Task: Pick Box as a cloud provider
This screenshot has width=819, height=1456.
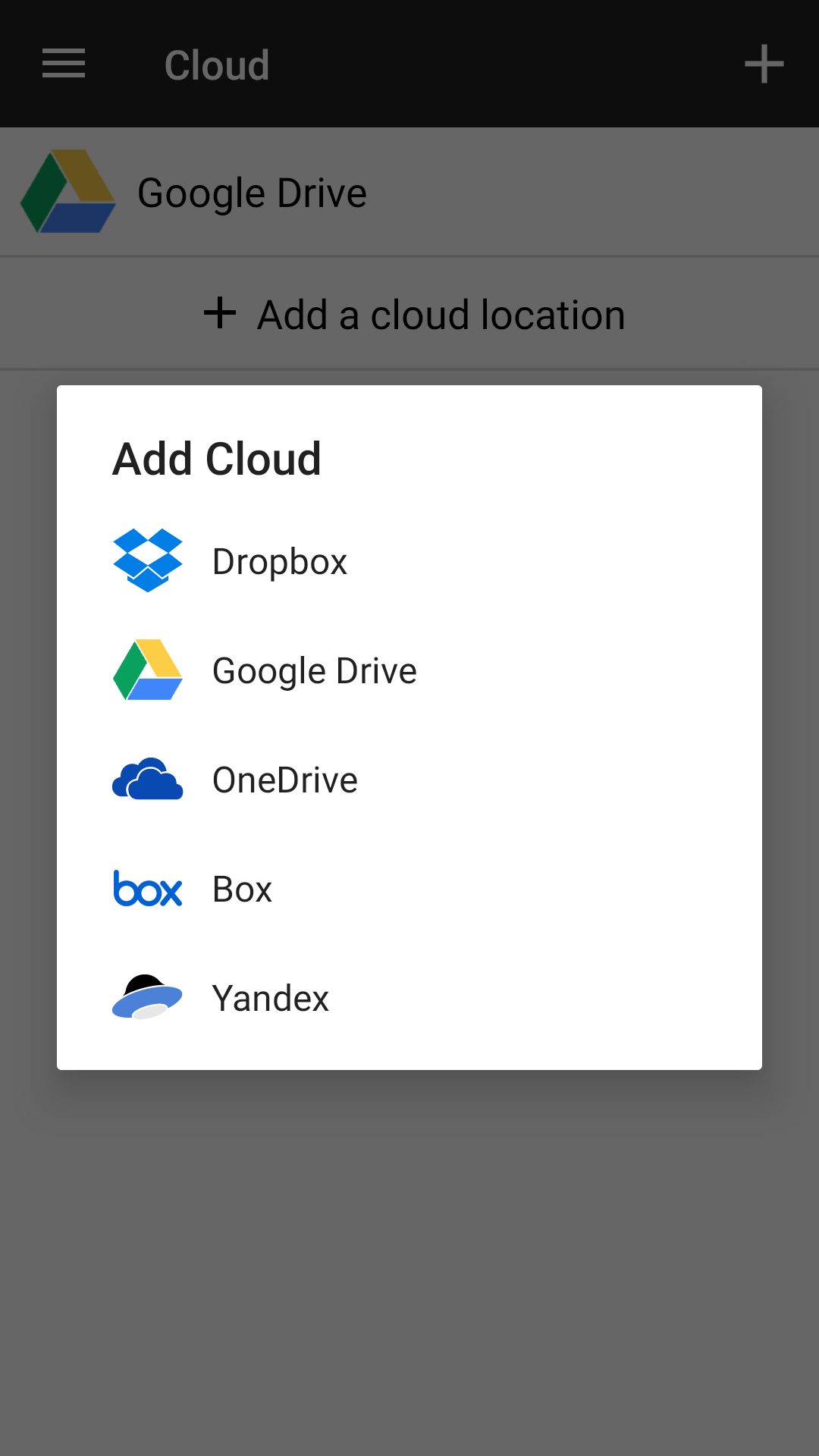Action: (241, 889)
